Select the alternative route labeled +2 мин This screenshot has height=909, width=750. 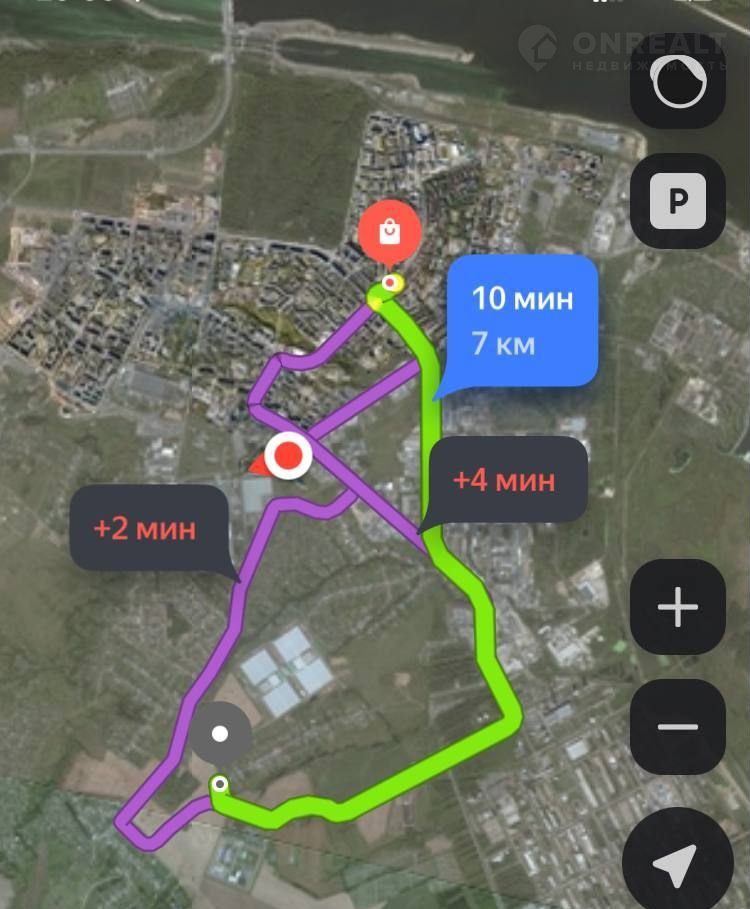coord(146,528)
